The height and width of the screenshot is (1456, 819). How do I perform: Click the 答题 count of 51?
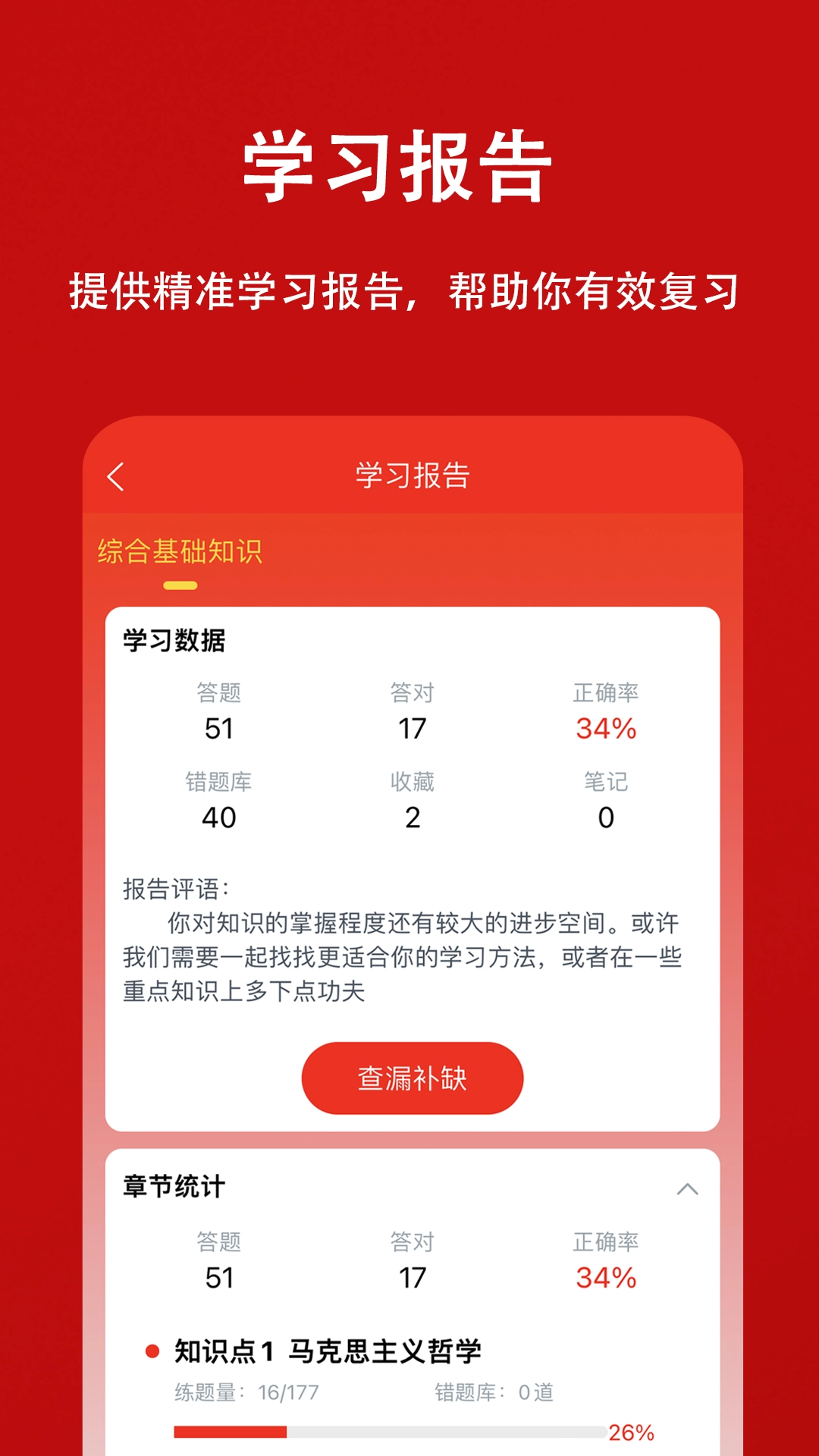219,728
